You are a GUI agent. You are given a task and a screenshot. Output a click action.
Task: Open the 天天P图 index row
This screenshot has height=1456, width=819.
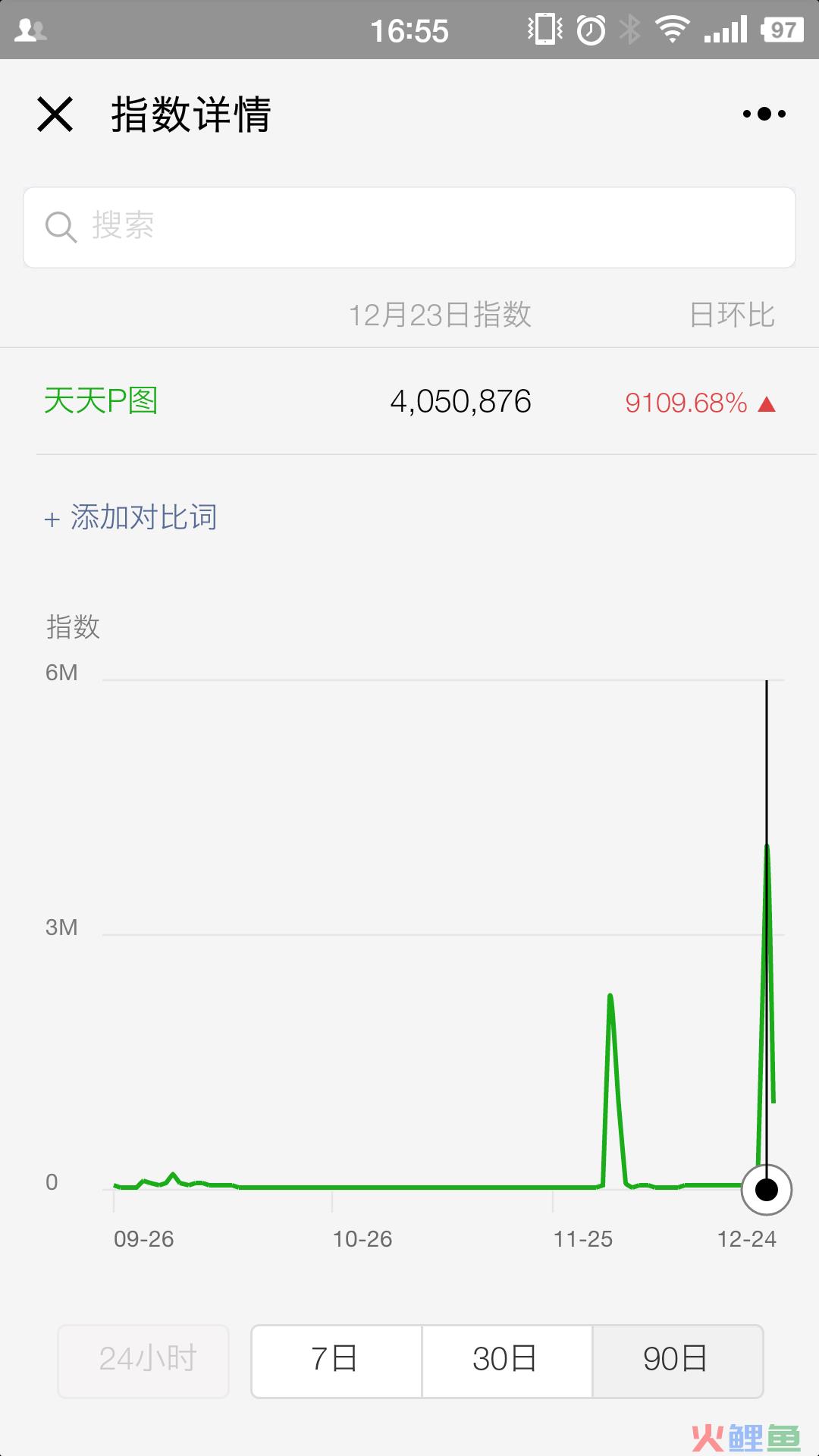tap(409, 401)
